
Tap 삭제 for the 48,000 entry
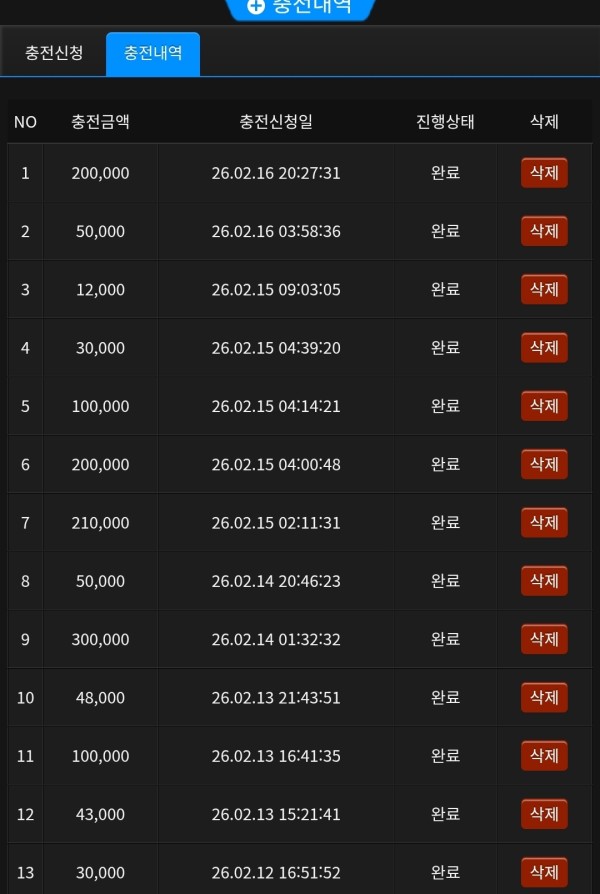[x=544, y=697]
